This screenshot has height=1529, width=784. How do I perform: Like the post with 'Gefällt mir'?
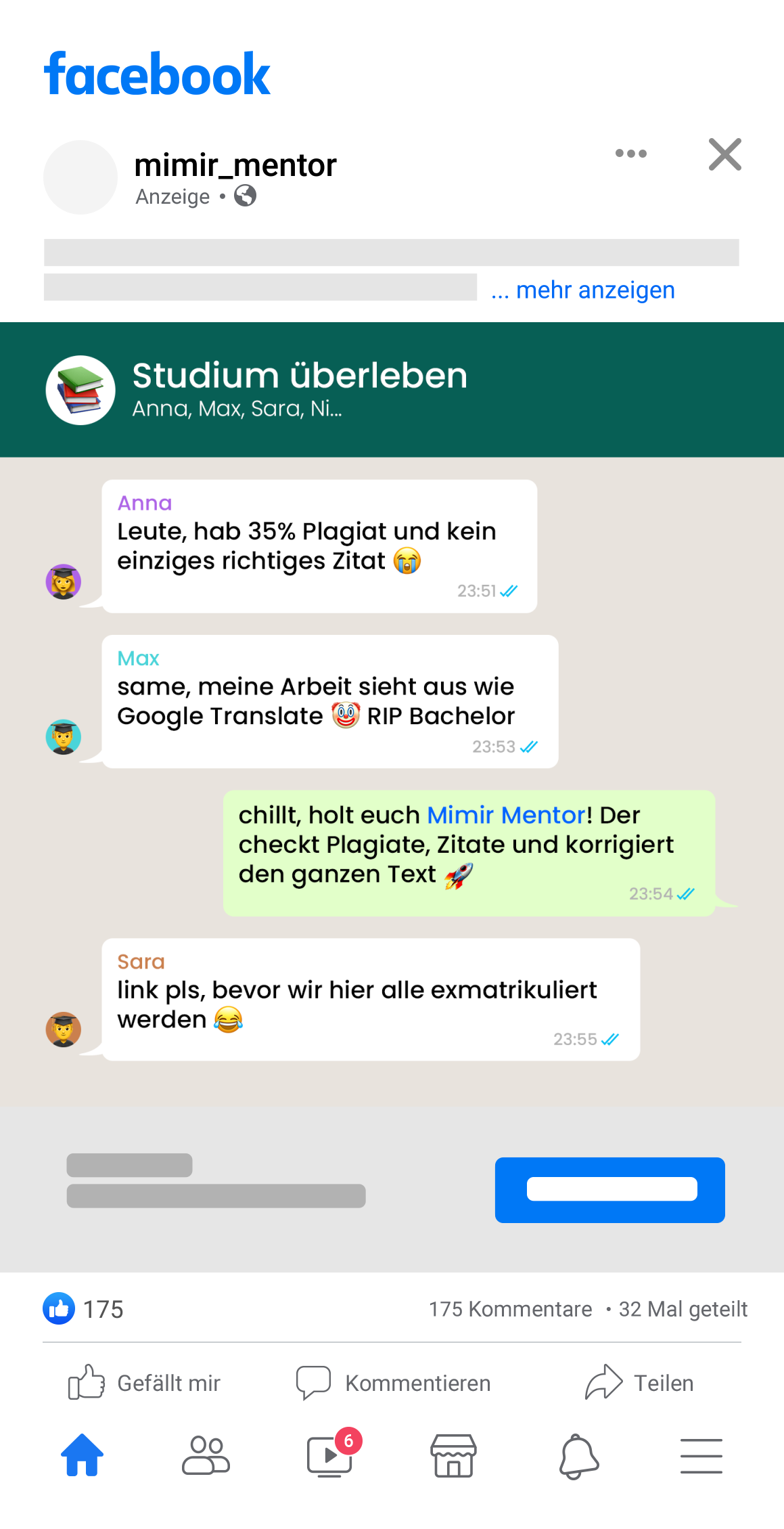[145, 1382]
